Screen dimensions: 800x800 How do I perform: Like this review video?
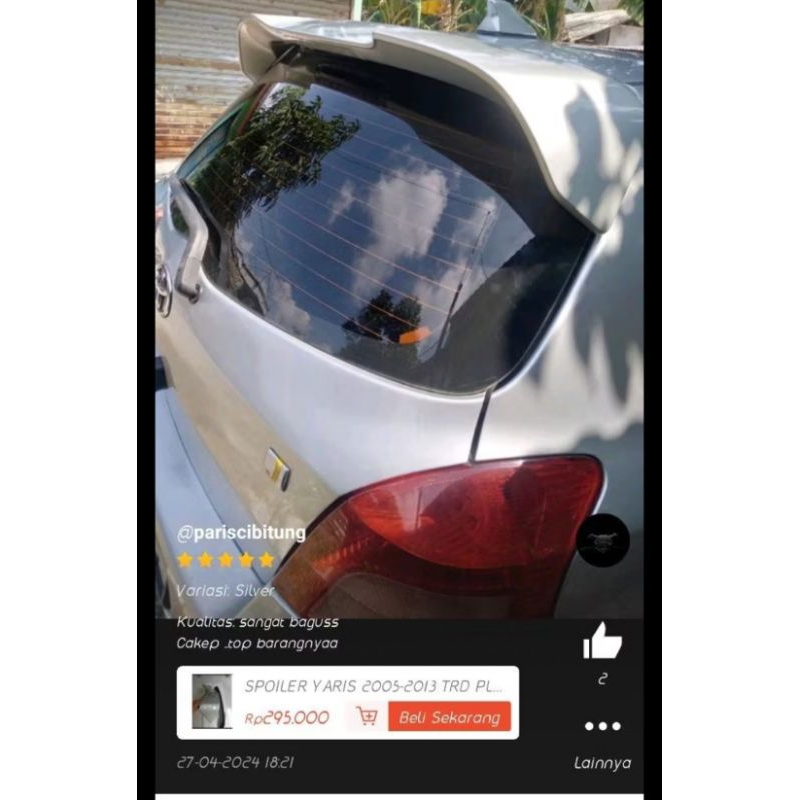[x=602, y=641]
